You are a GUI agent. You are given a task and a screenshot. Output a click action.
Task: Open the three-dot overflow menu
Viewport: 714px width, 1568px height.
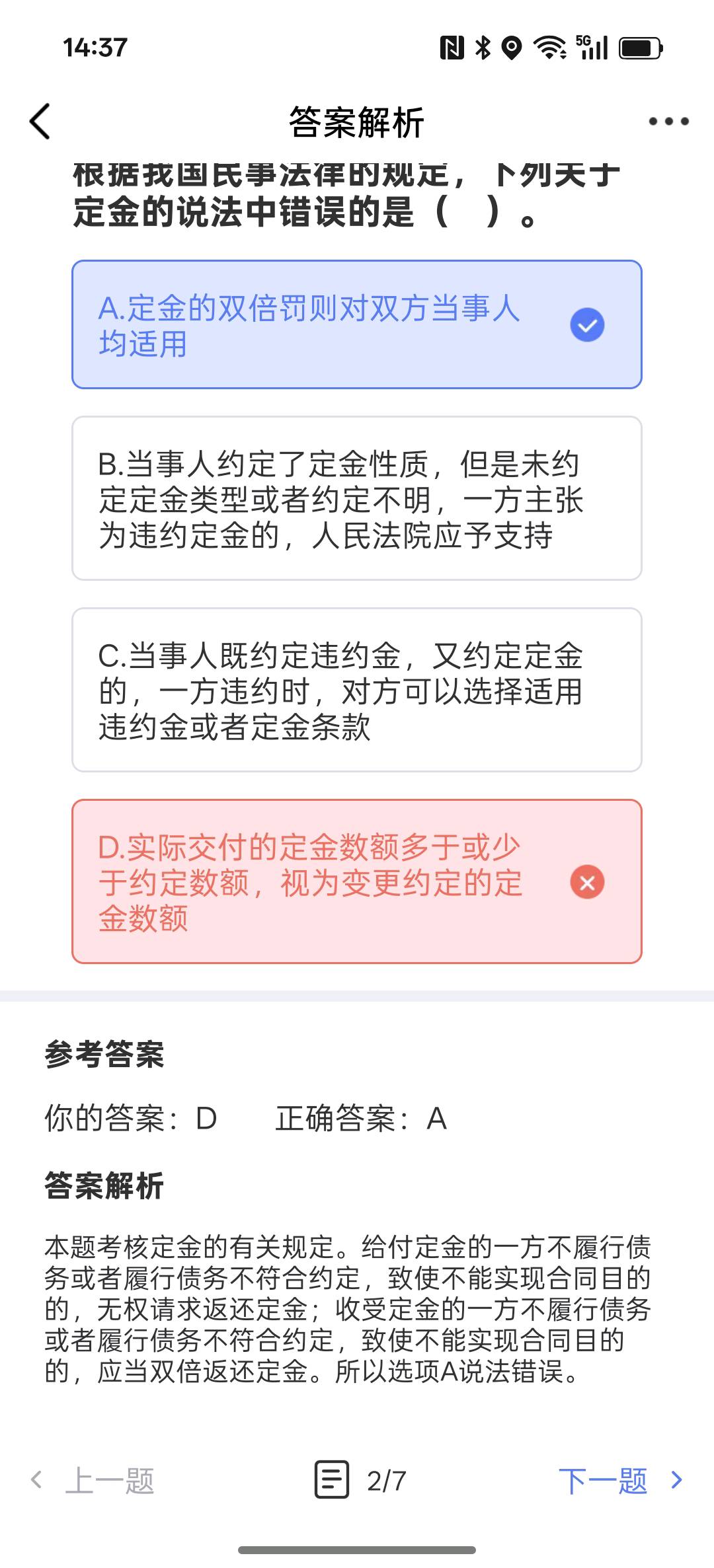point(668,122)
